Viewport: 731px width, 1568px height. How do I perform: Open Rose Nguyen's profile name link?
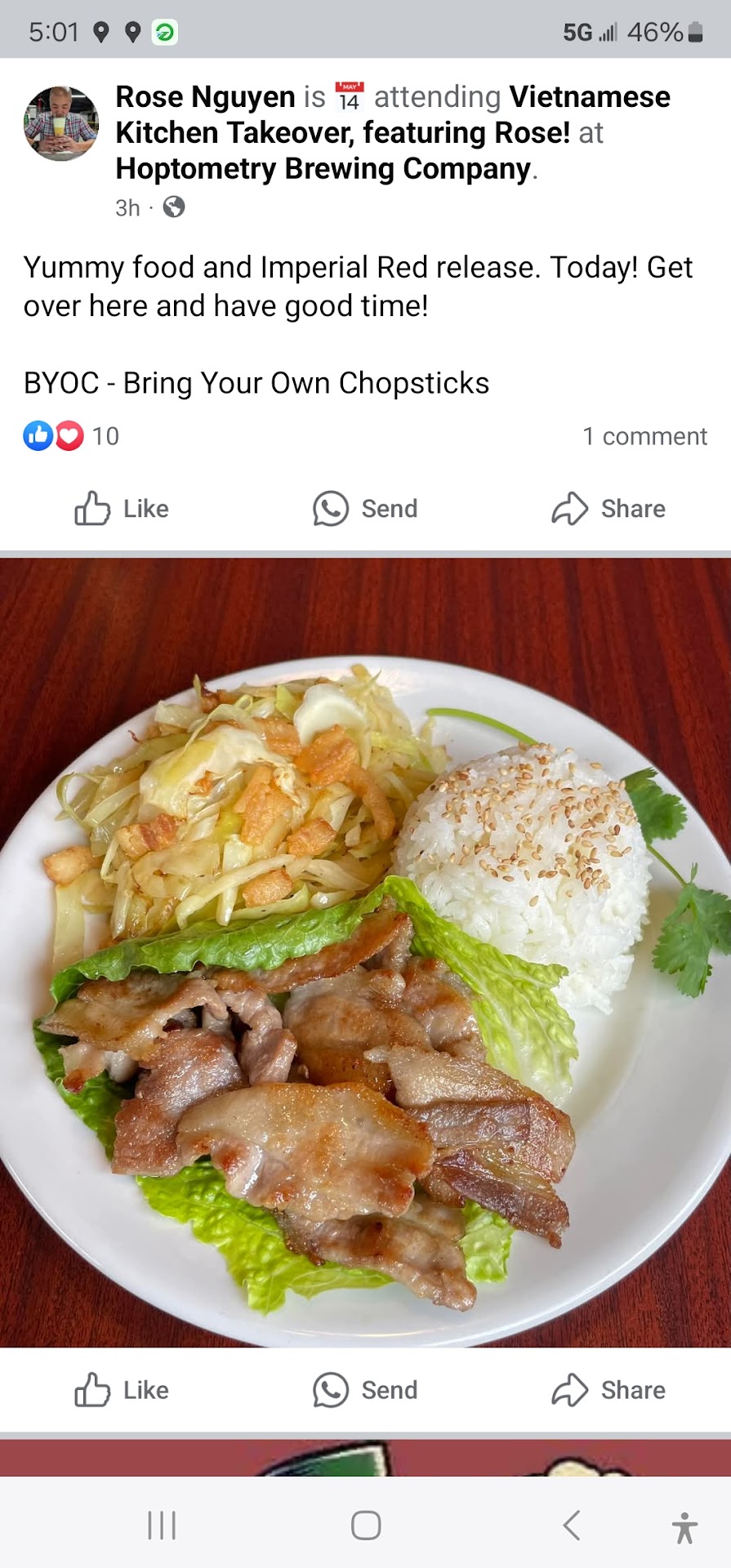[205, 97]
